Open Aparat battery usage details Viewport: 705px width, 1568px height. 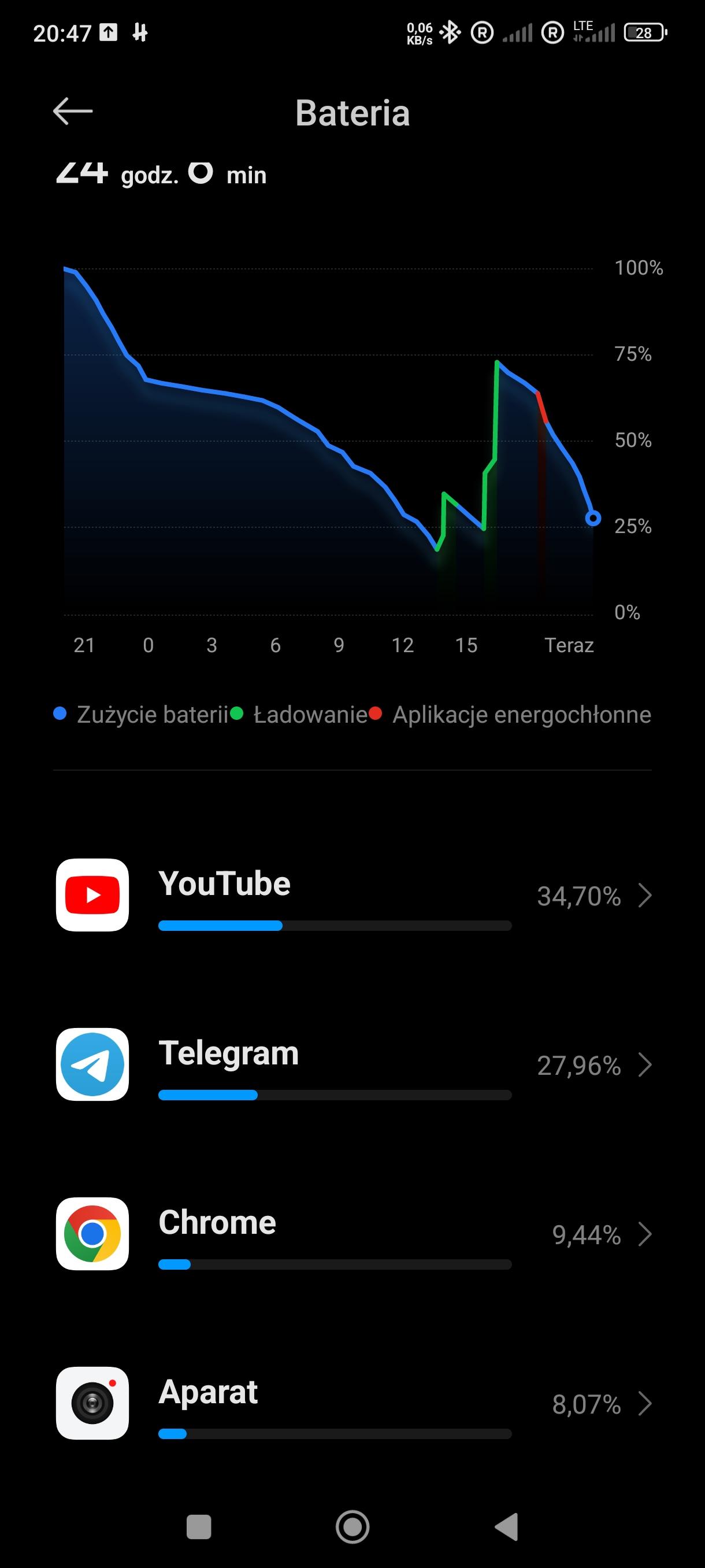click(353, 1403)
